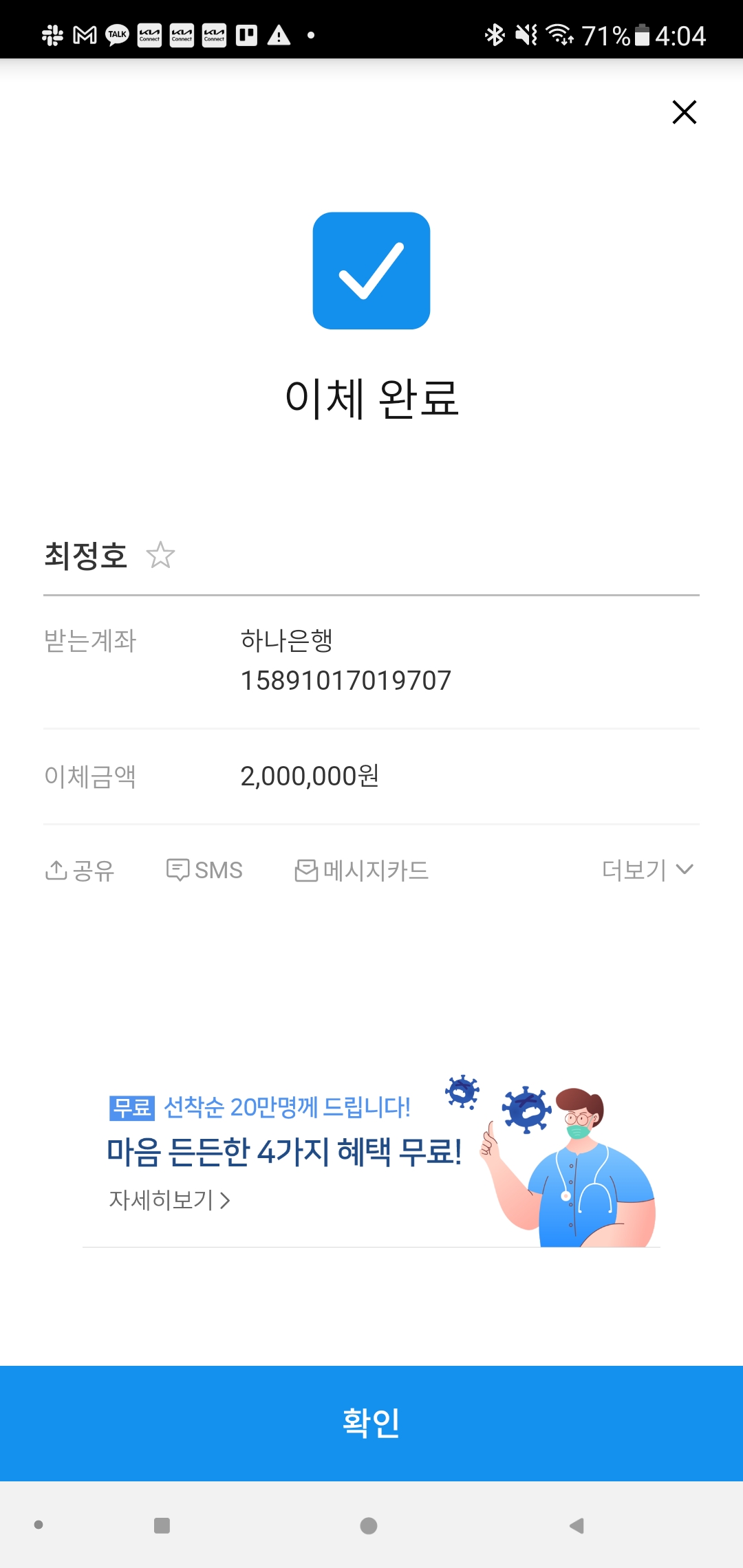
Task: Confirm with the 확인 button
Action: [x=371, y=1423]
